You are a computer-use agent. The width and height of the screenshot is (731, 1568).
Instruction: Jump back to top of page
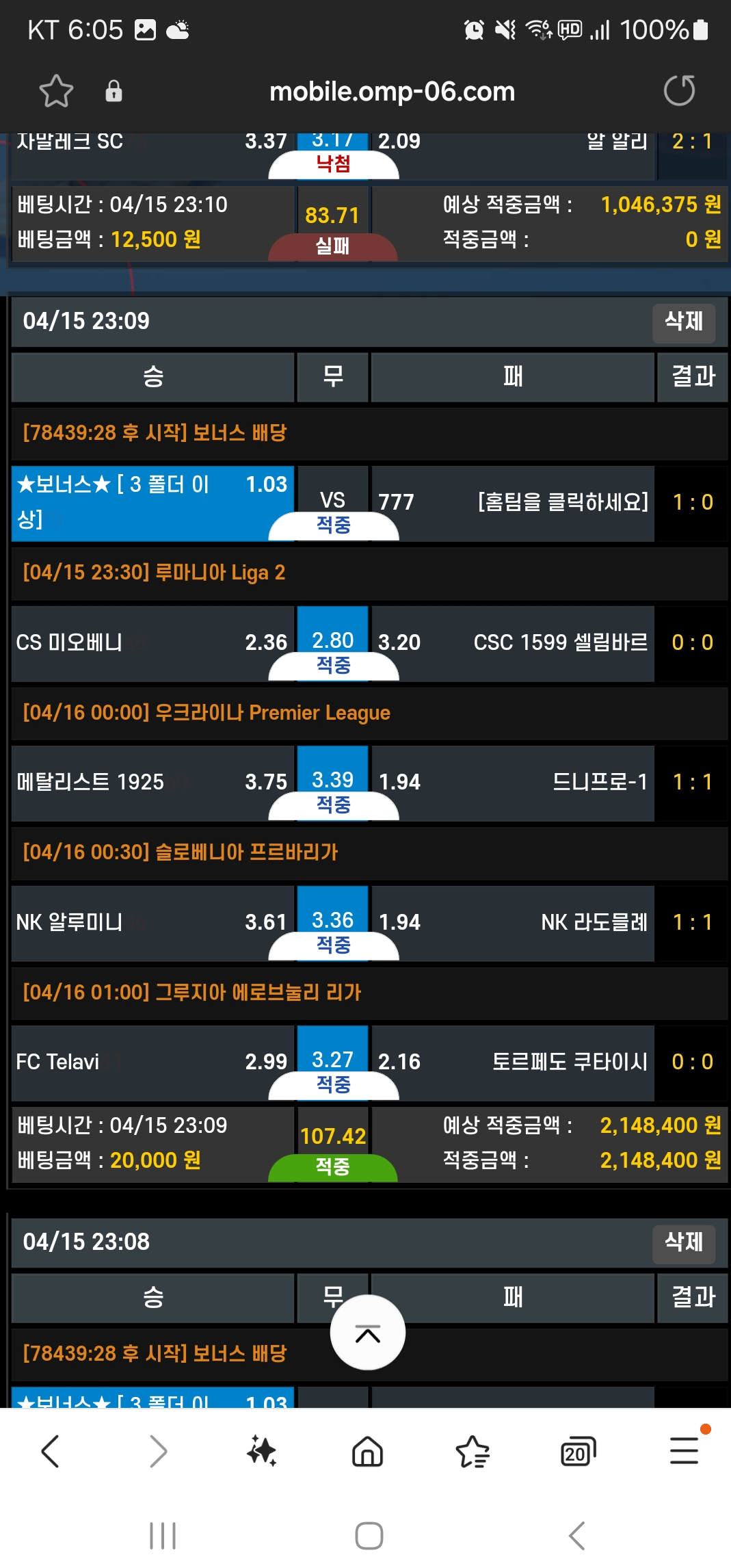pyautogui.click(x=368, y=1333)
